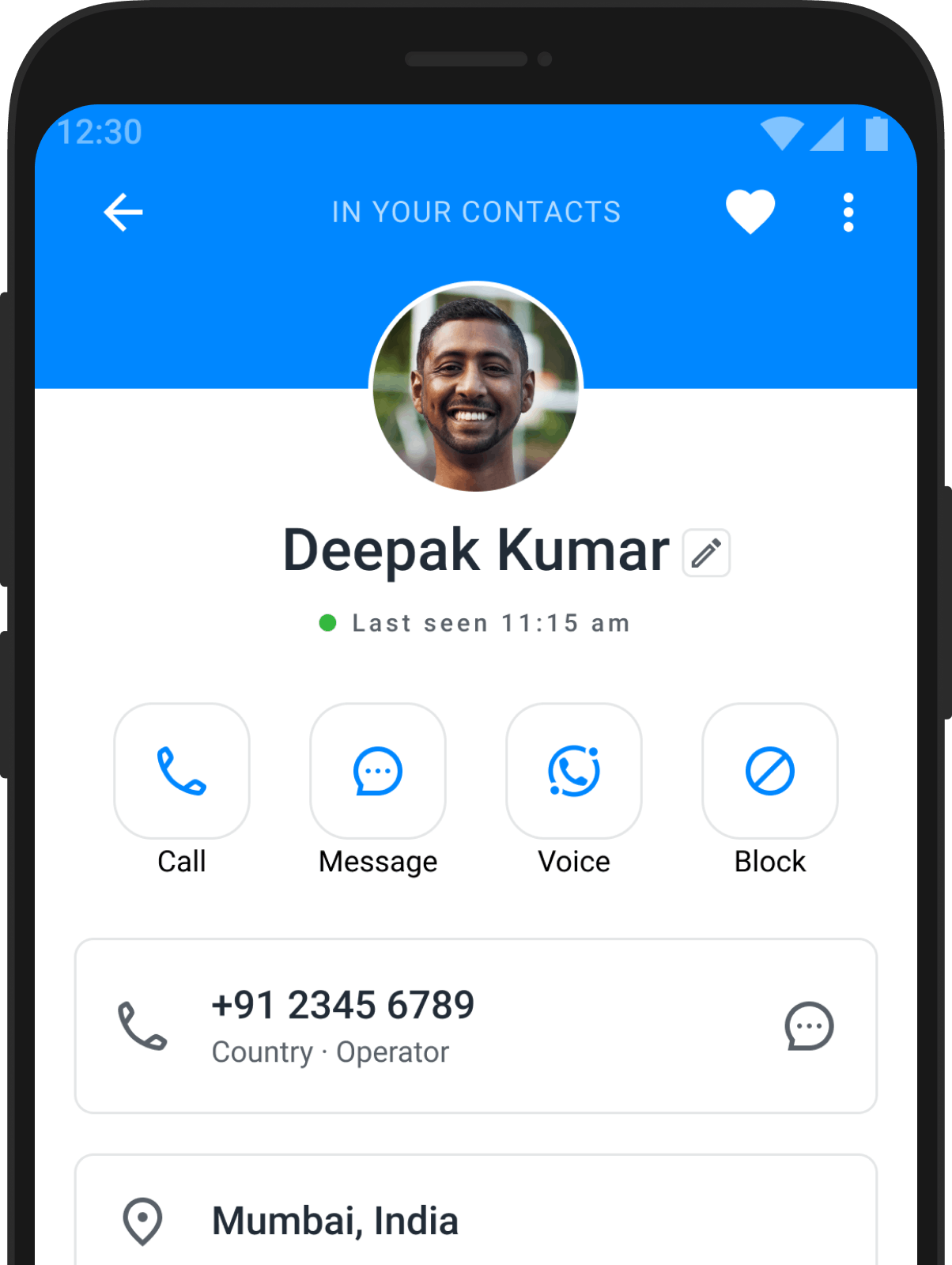Expand the phone number details card
The width and height of the screenshot is (952, 1265).
click(x=476, y=1028)
